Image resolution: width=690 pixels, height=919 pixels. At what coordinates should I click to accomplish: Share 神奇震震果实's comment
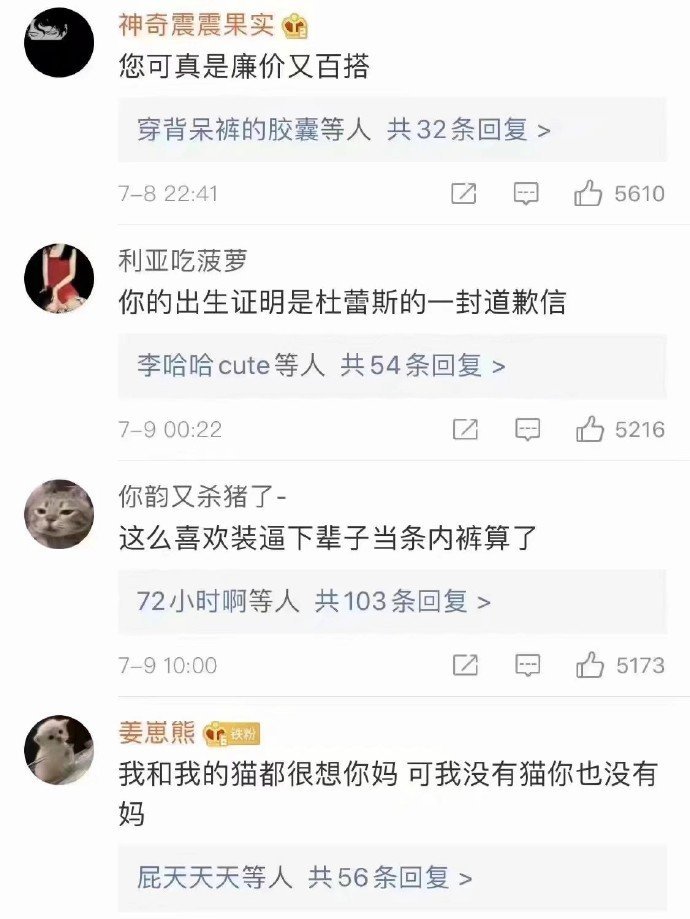pyautogui.click(x=463, y=194)
